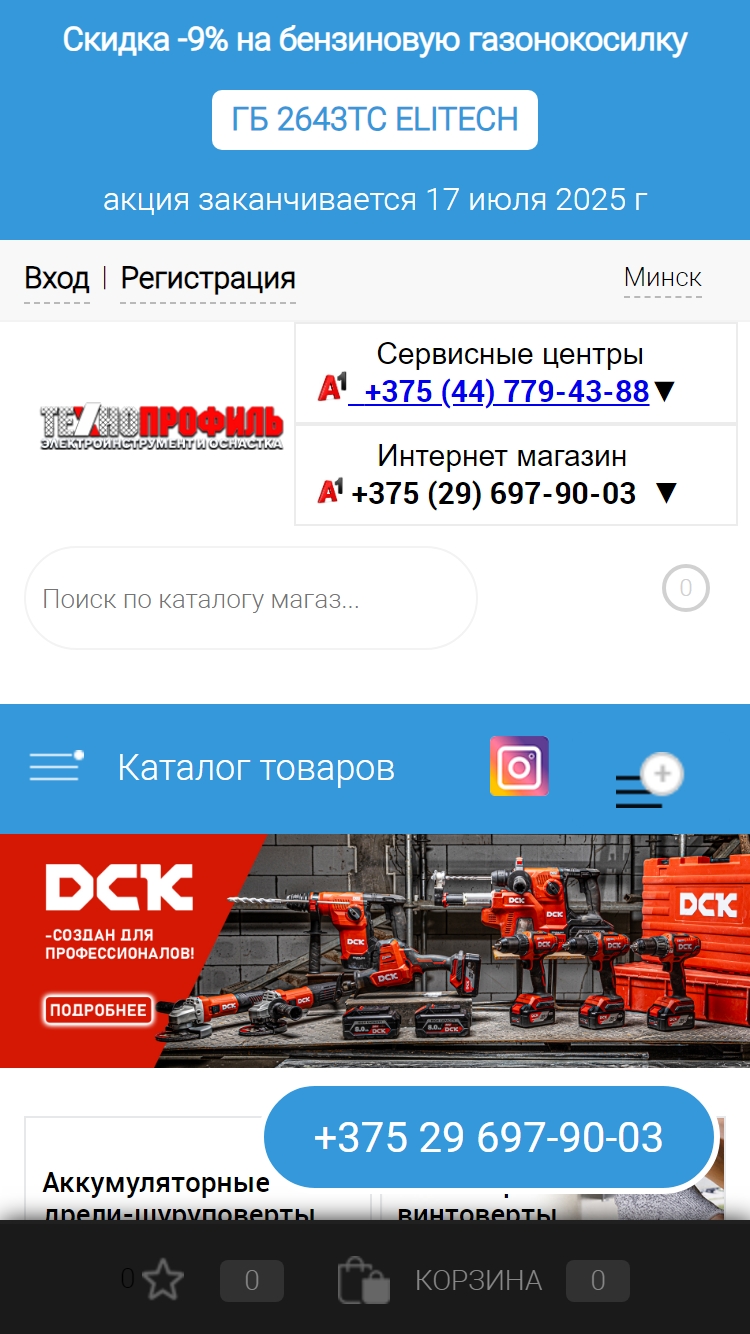This screenshot has height=1334, width=750.
Task: Change the city from Минск
Action: point(663,277)
